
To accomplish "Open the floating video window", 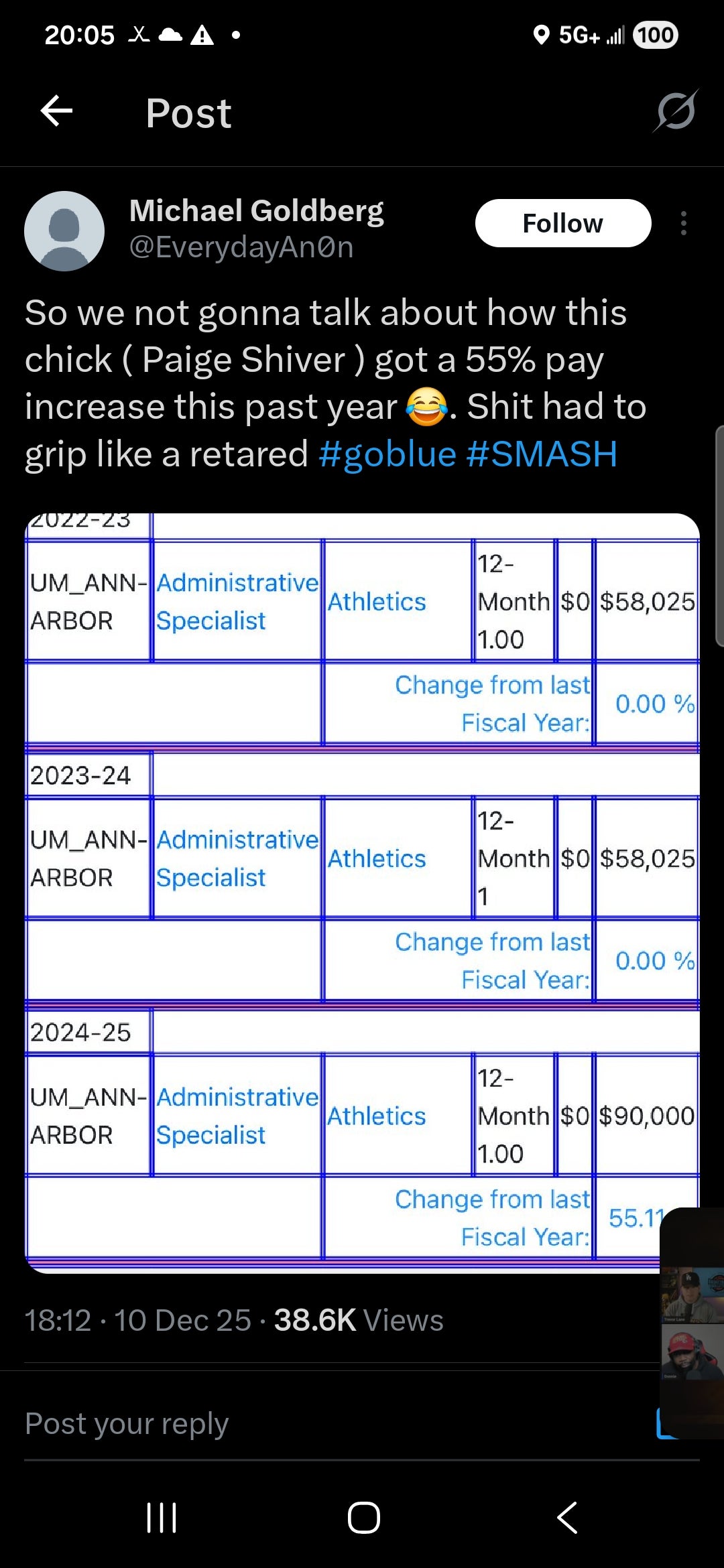I will (x=692, y=1323).
